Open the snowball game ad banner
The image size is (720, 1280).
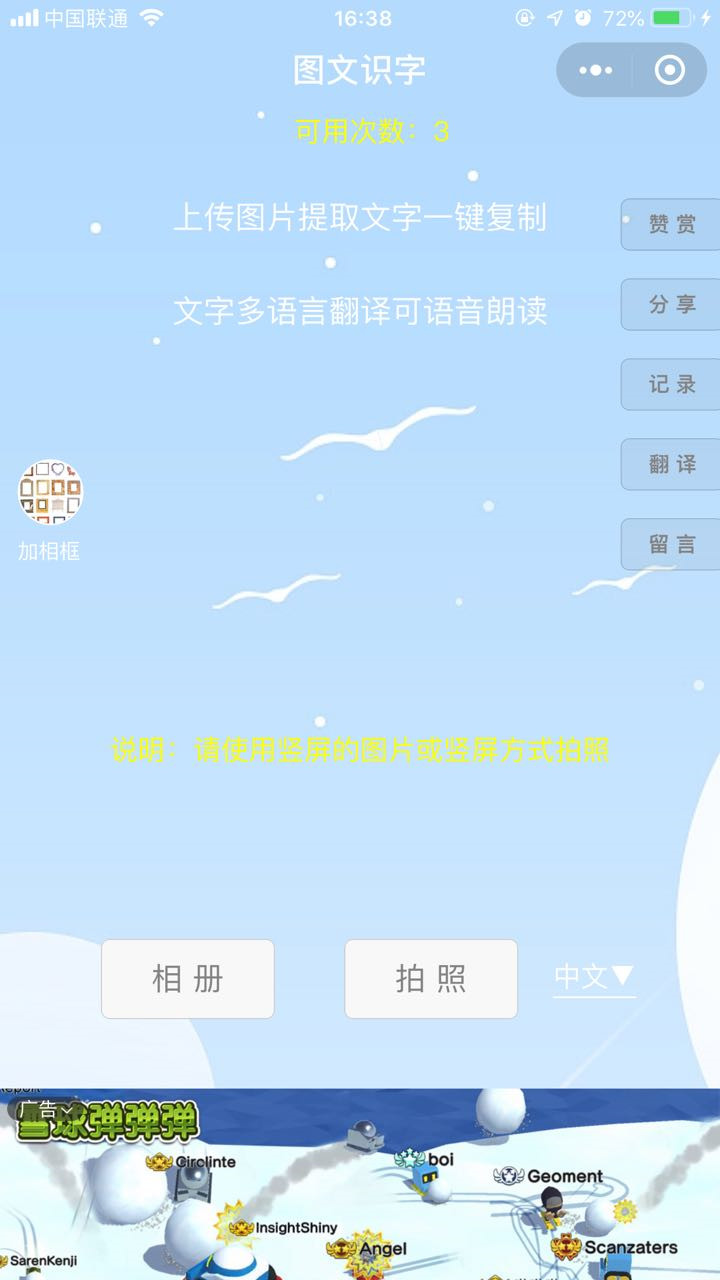pyautogui.click(x=360, y=1185)
